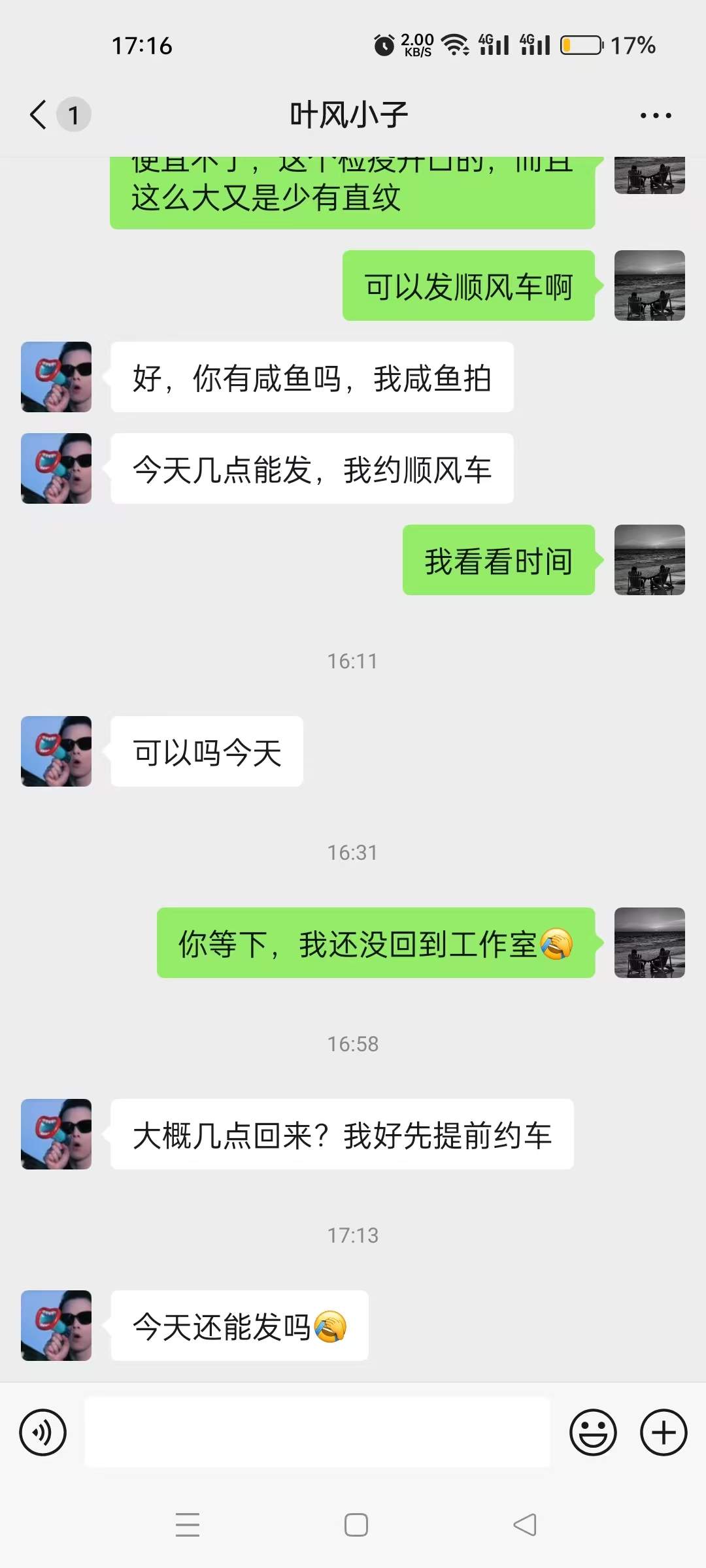Open the plus attachments menu
The width and height of the screenshot is (706, 1568).
click(x=663, y=1433)
